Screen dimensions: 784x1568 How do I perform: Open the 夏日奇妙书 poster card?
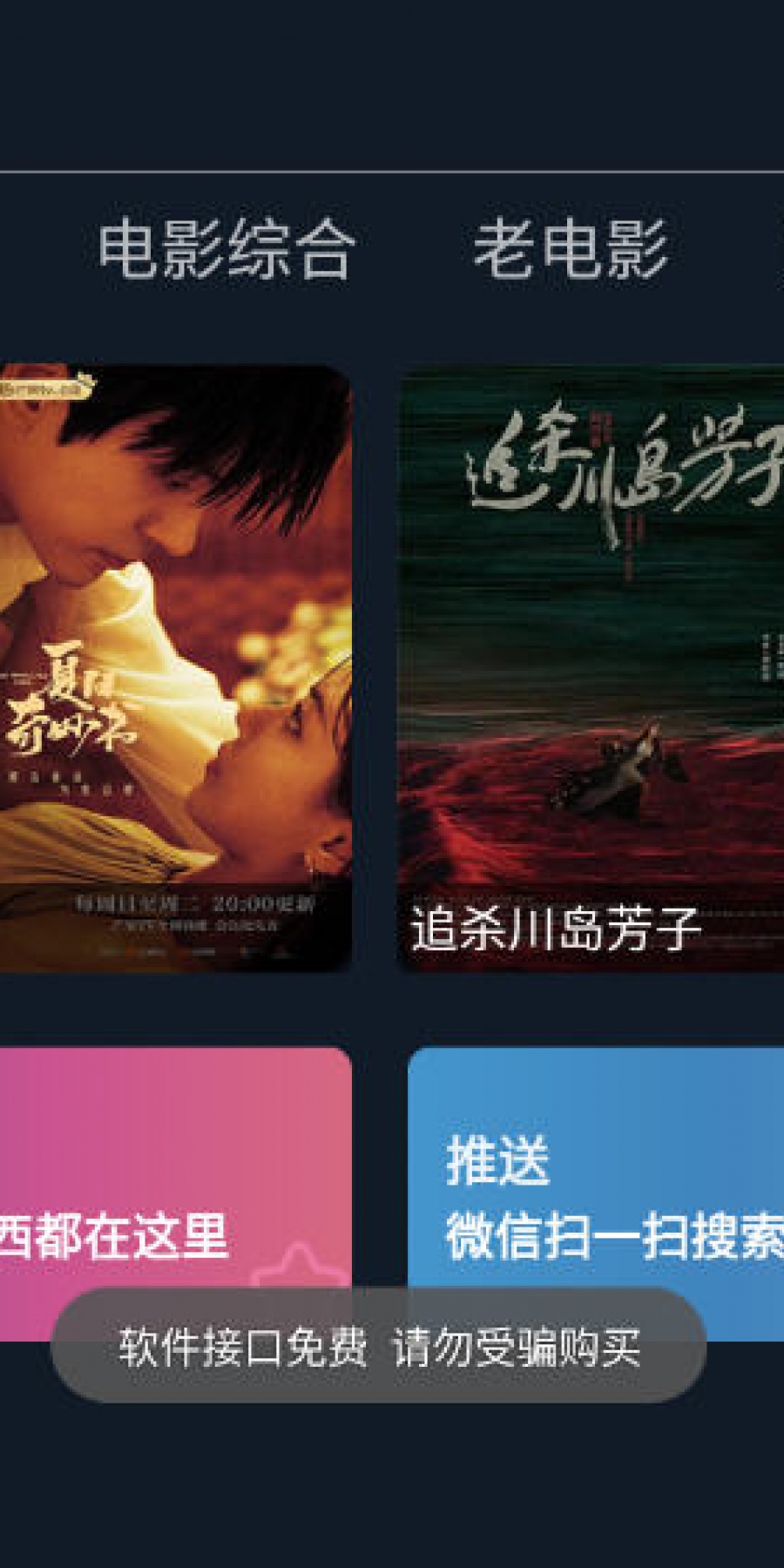click(174, 666)
